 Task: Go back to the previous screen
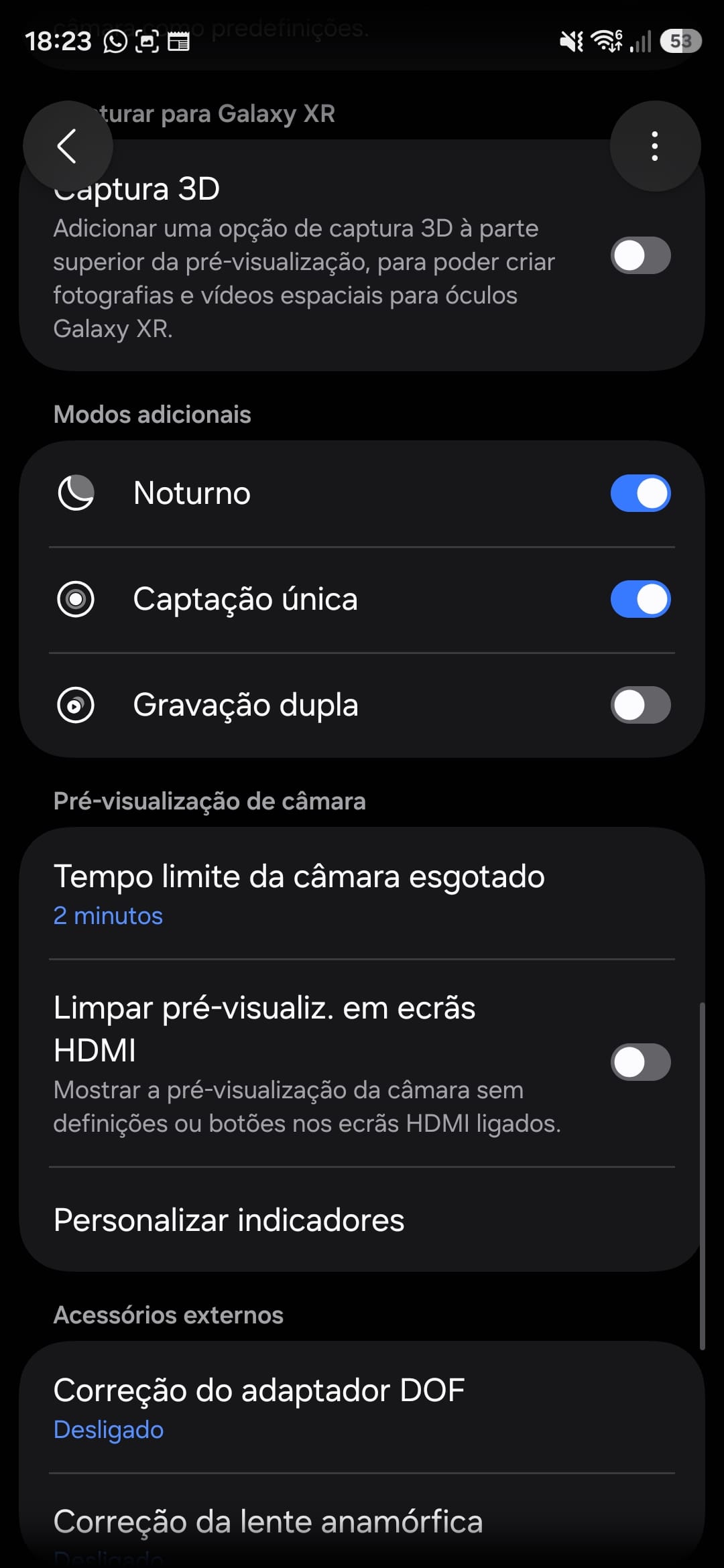pos(67,146)
